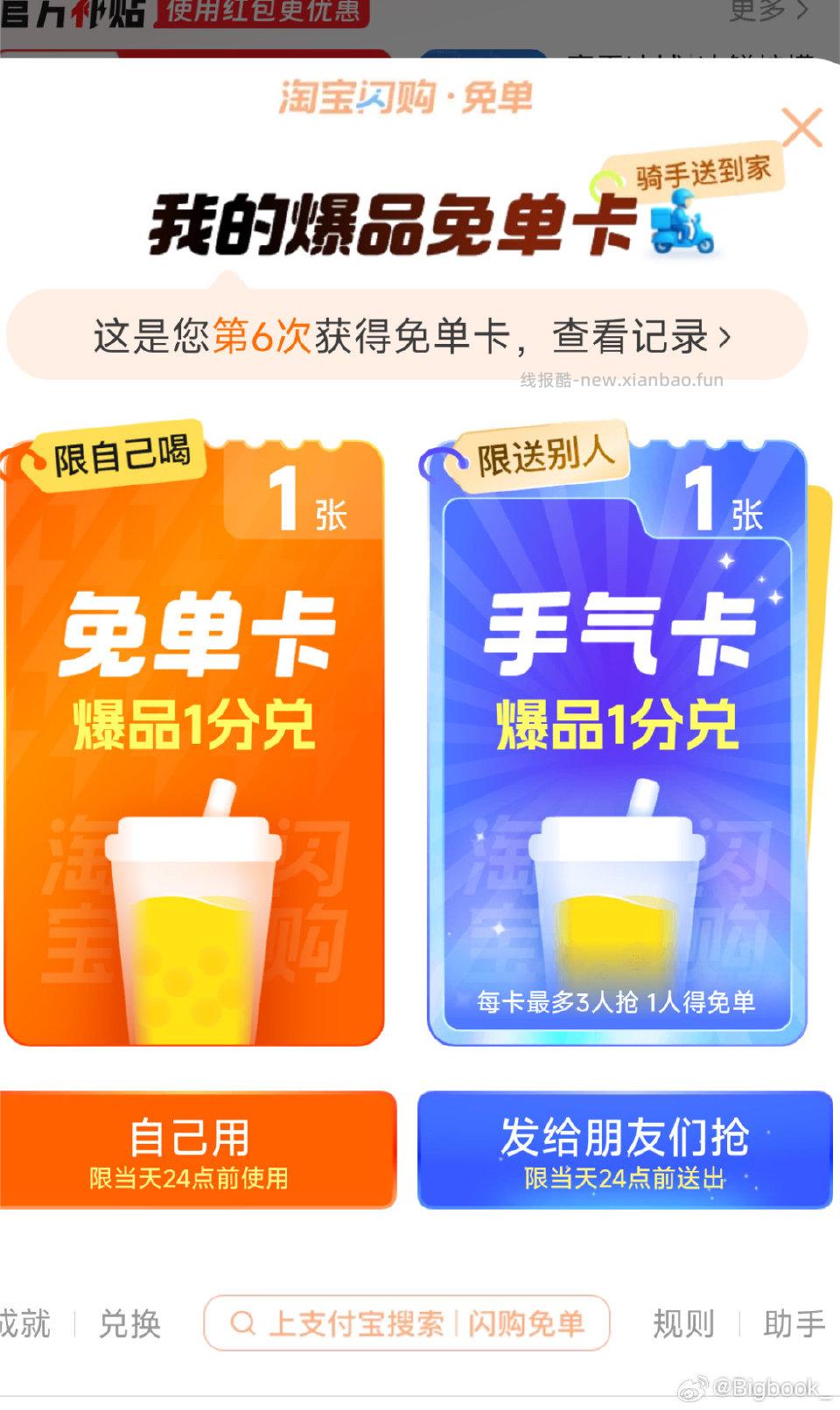
Task: Tap the 限送别人 tag on the blue card
Action: [542, 455]
